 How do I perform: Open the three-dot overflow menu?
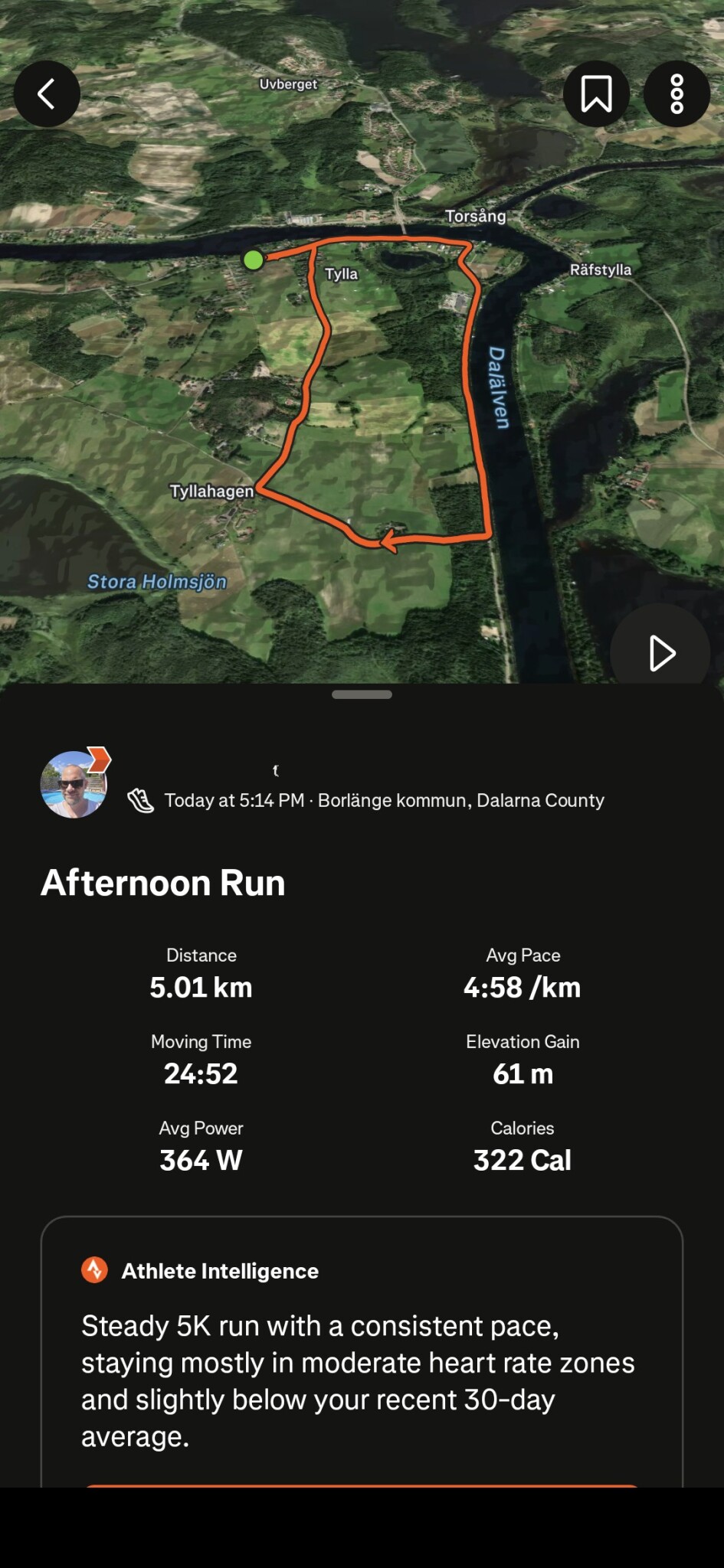(x=676, y=94)
